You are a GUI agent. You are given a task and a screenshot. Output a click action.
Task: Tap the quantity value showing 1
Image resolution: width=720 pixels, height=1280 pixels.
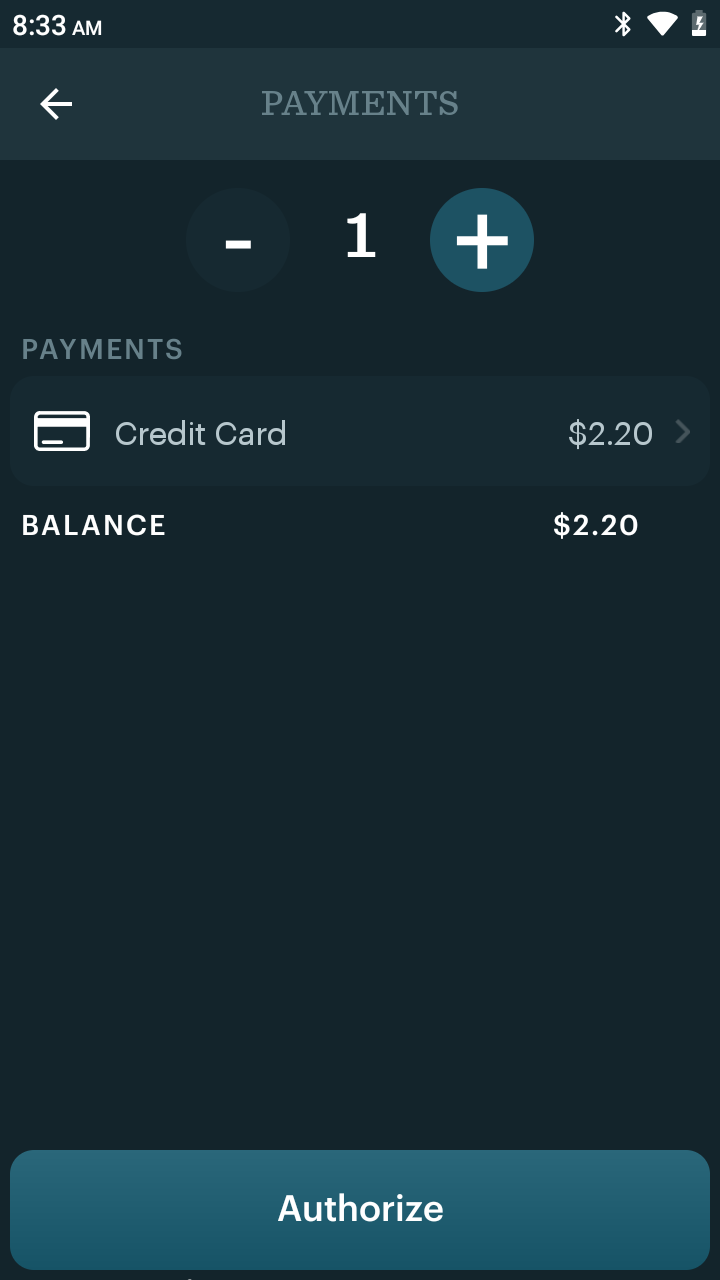click(x=360, y=238)
